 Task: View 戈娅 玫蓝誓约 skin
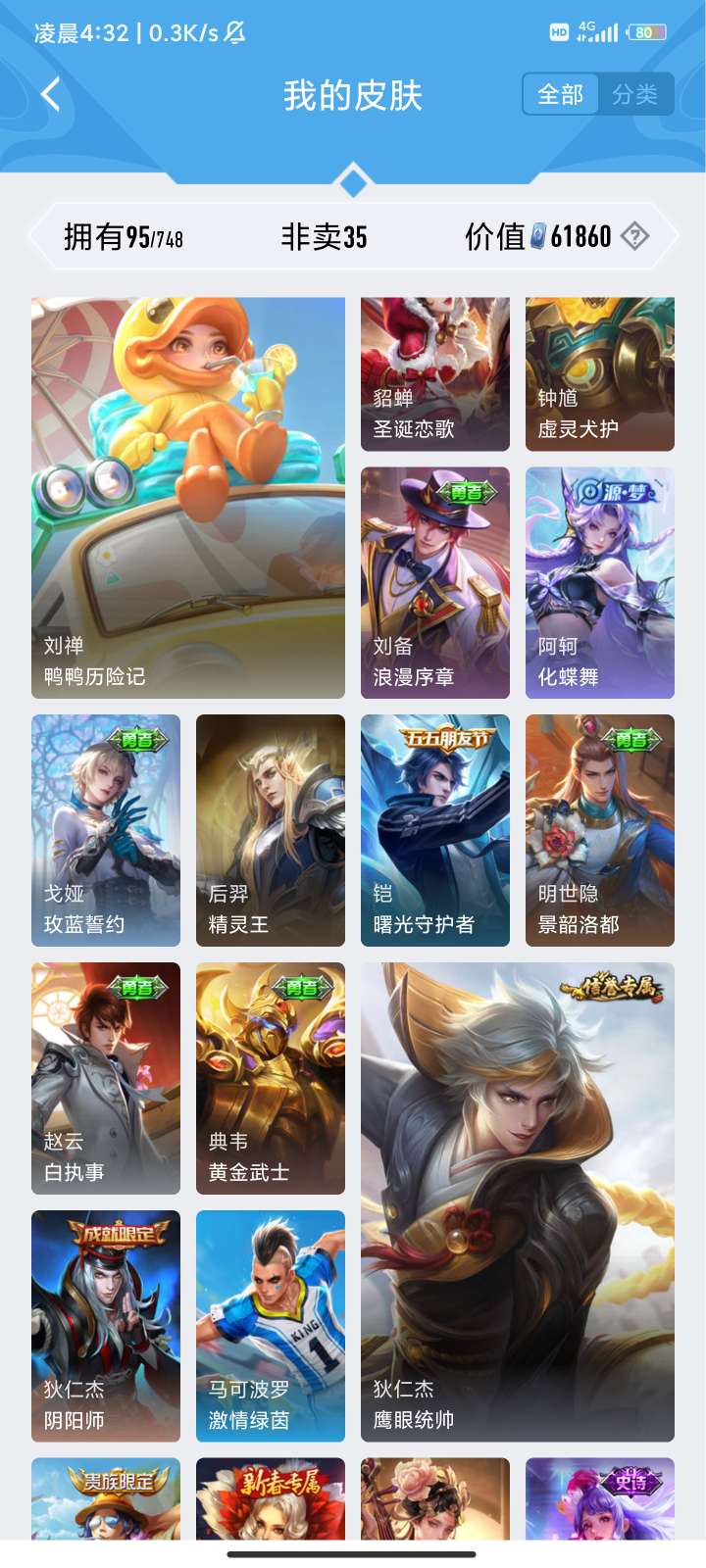click(x=106, y=830)
